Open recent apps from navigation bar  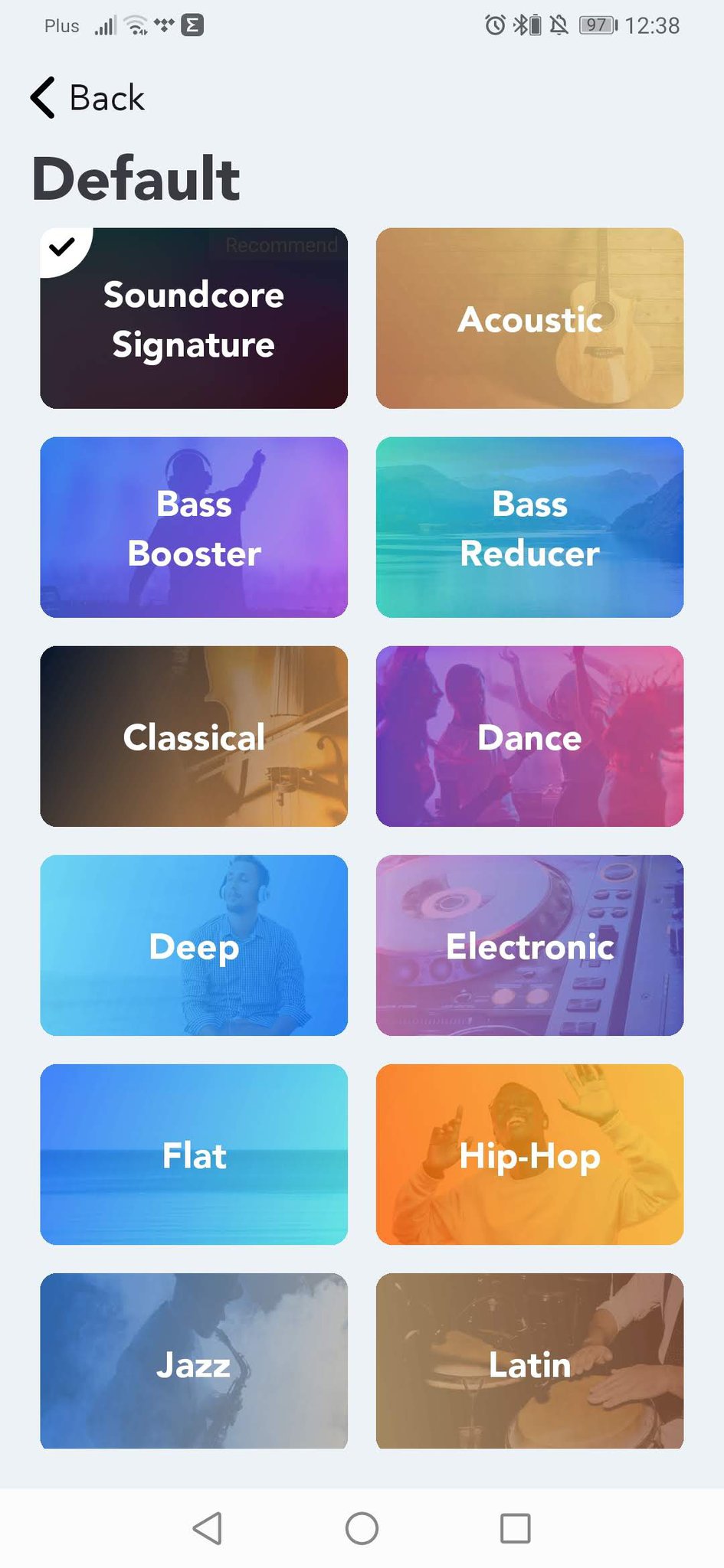coord(515,1529)
